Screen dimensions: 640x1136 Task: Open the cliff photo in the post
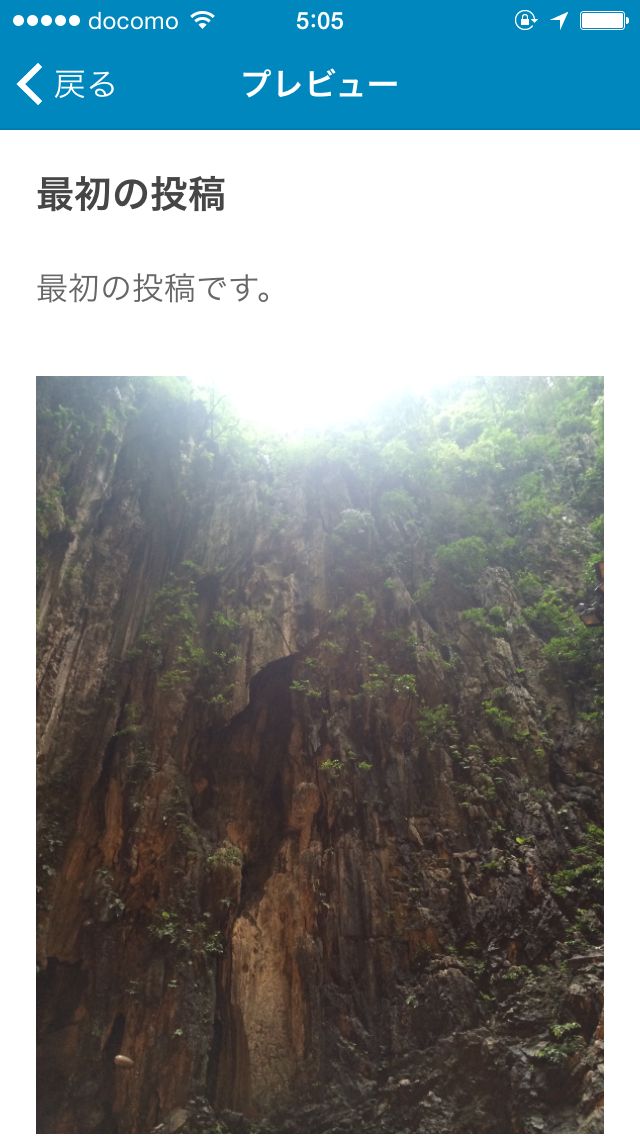click(320, 754)
